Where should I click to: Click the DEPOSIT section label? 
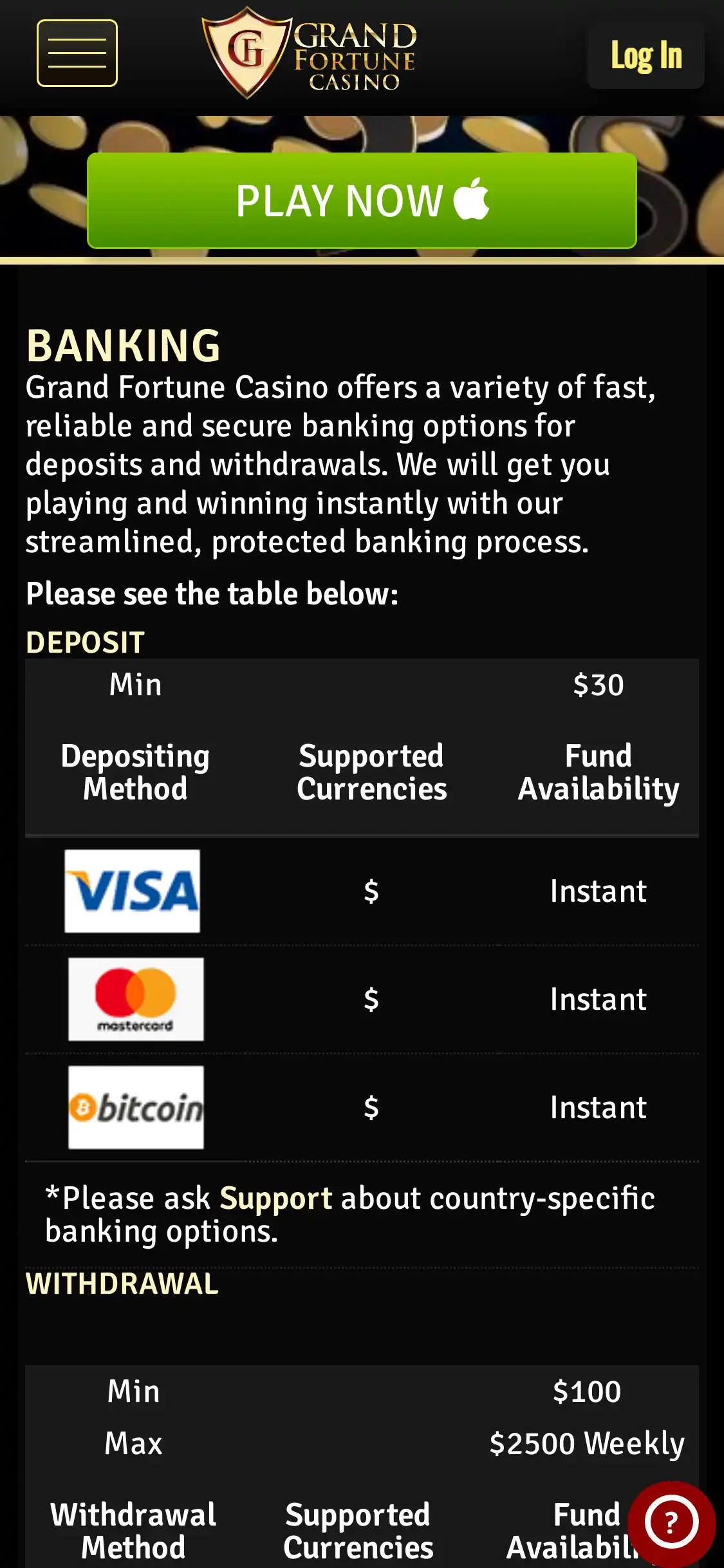[84, 641]
